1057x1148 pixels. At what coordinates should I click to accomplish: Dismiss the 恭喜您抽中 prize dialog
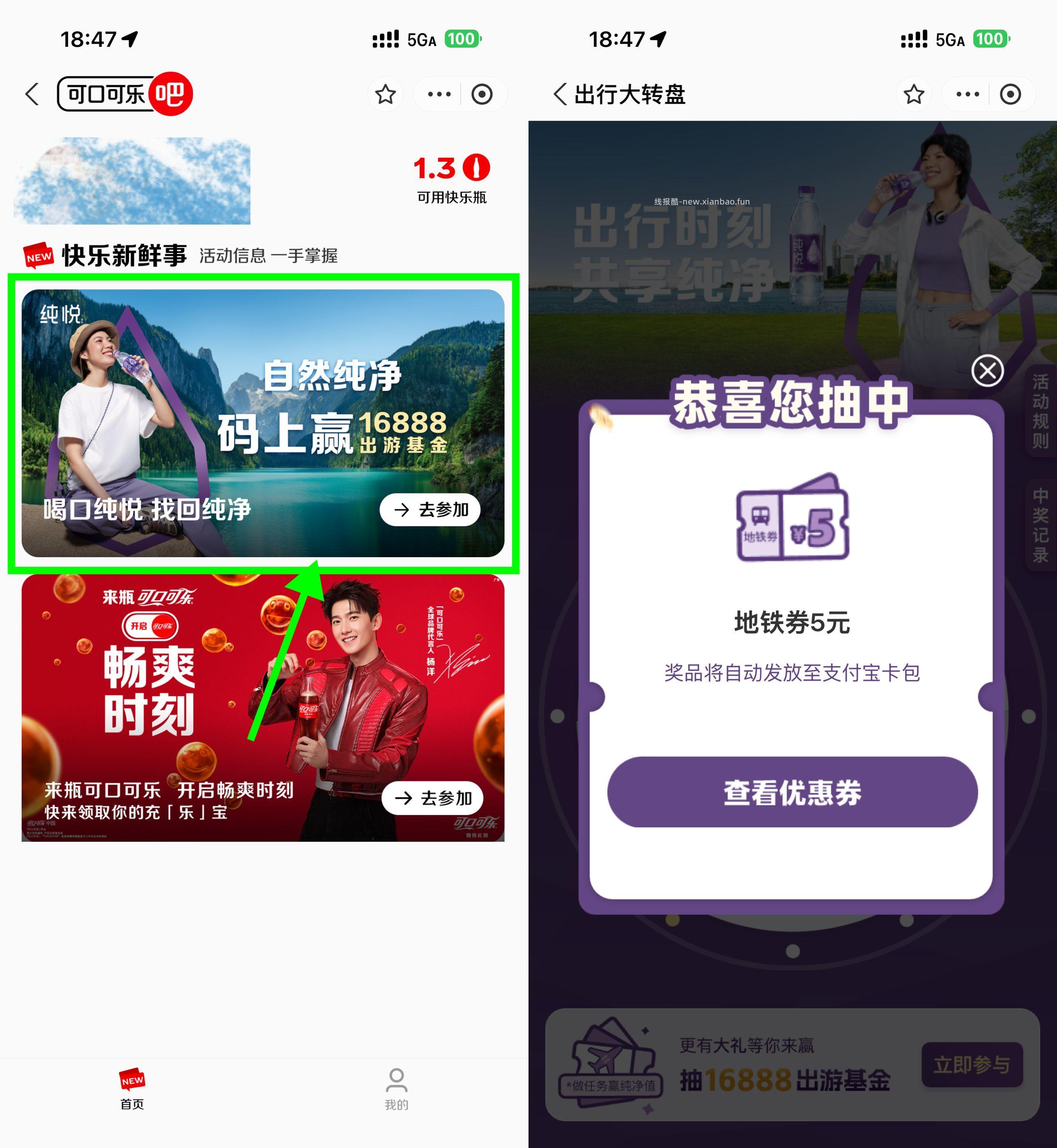click(987, 371)
